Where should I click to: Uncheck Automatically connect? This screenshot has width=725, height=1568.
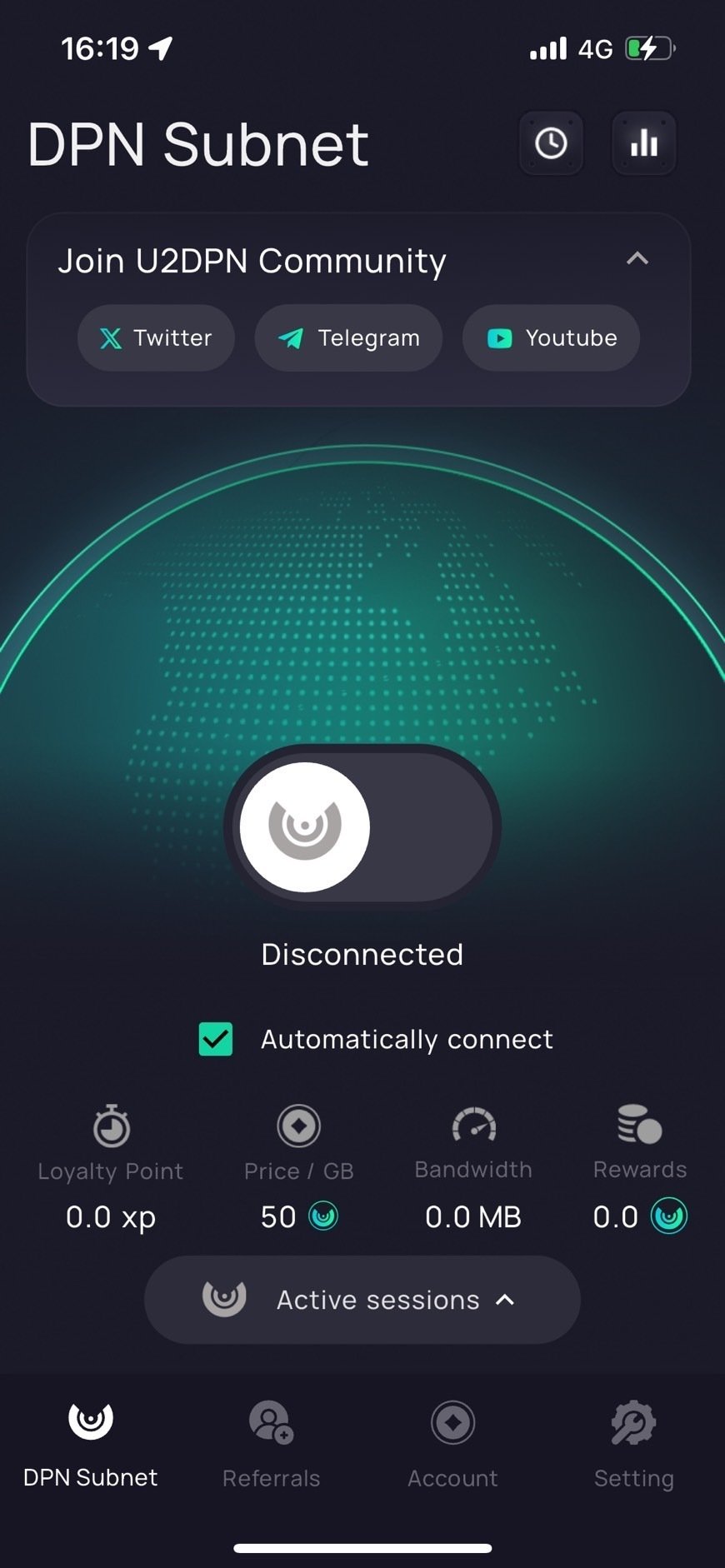(216, 1039)
